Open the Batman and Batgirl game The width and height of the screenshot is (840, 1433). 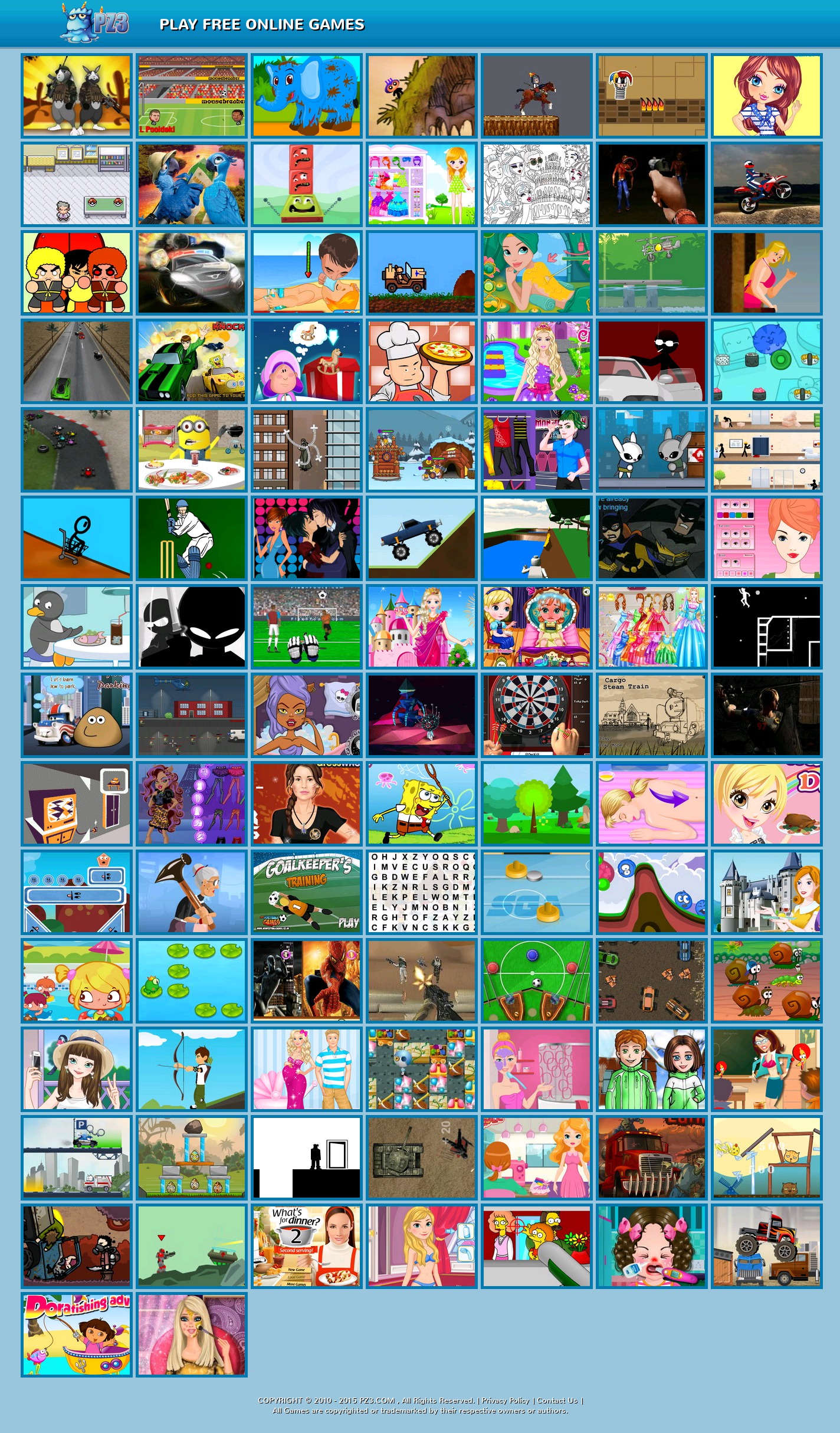click(x=651, y=539)
